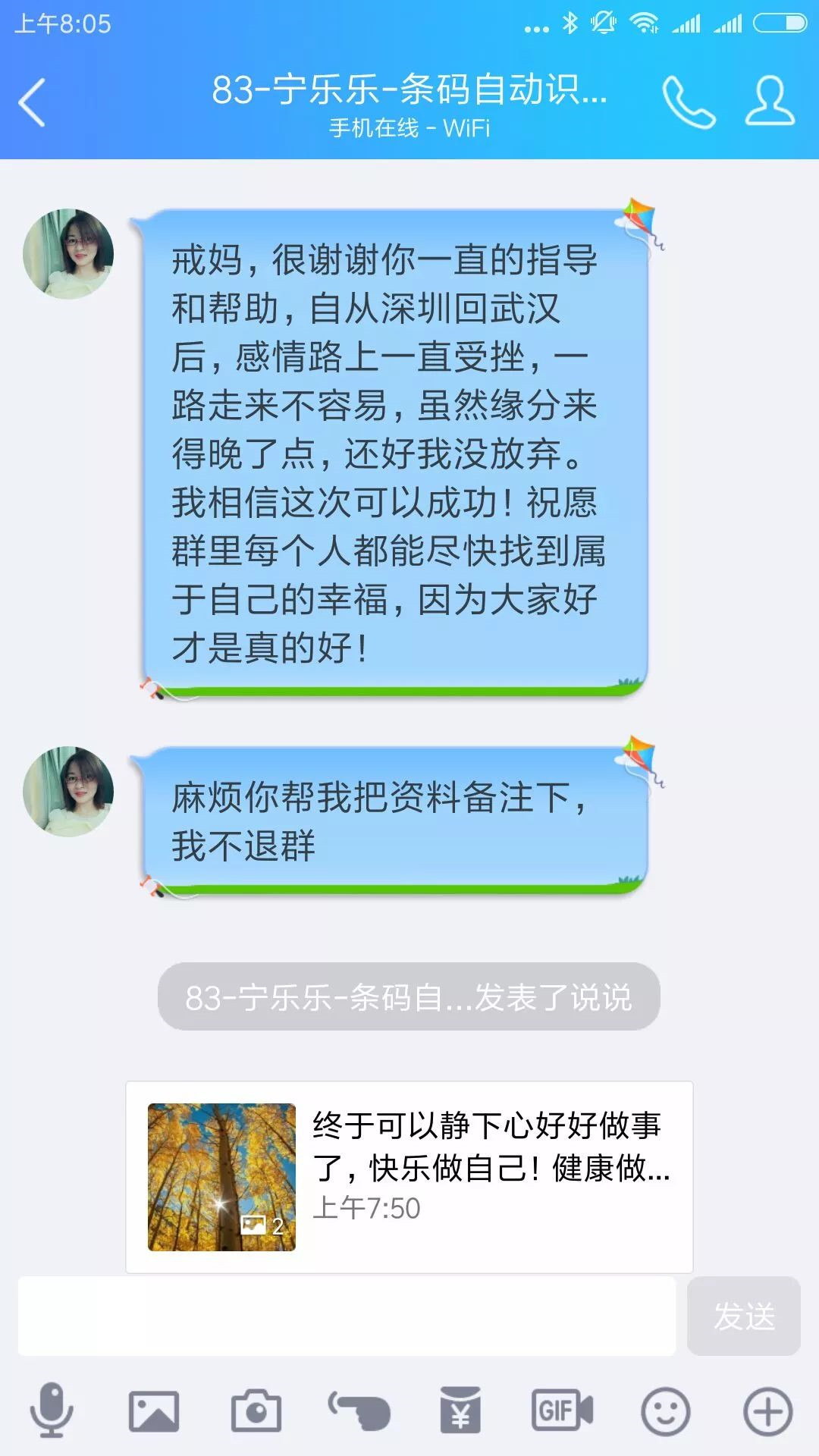Expand more options with plus icon
The width and height of the screenshot is (819, 1456).
pyautogui.click(x=767, y=1411)
